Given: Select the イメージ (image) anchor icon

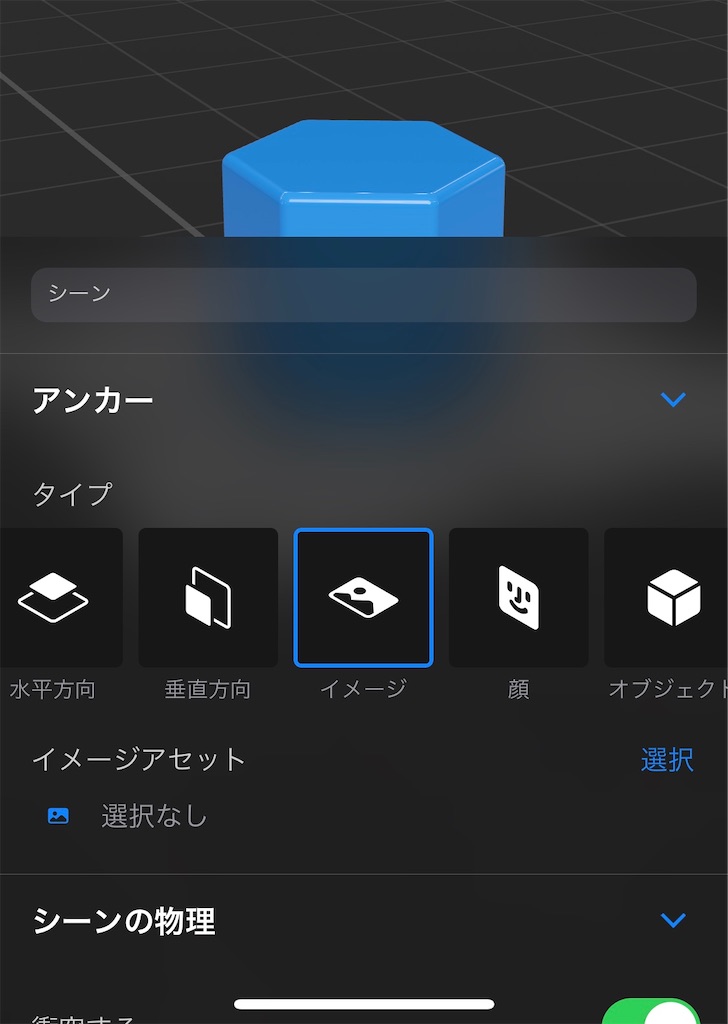Looking at the screenshot, I should 363,596.
